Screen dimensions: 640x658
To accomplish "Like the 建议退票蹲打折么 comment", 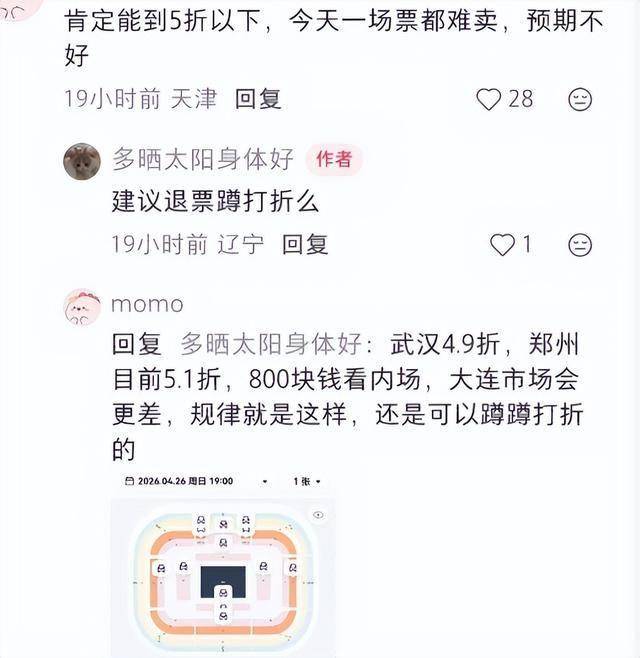I will click(x=503, y=244).
